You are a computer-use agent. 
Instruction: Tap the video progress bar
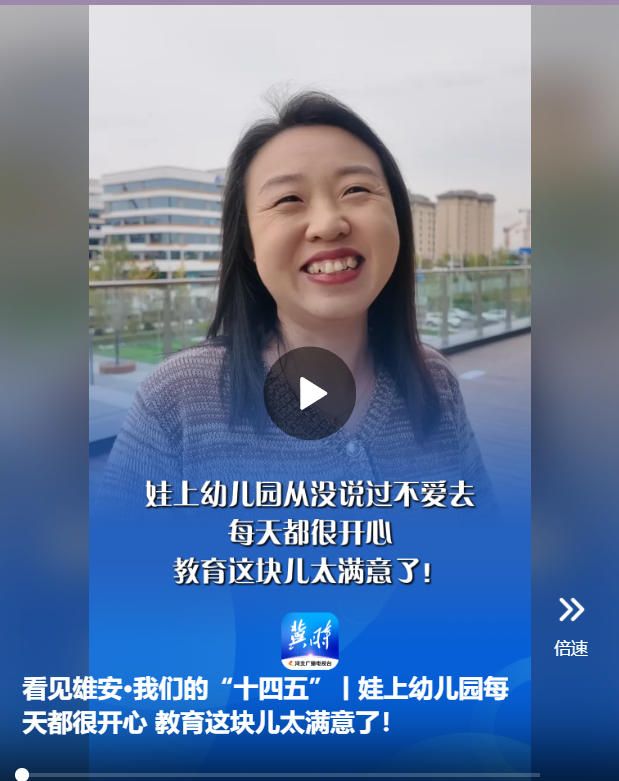pos(280,774)
